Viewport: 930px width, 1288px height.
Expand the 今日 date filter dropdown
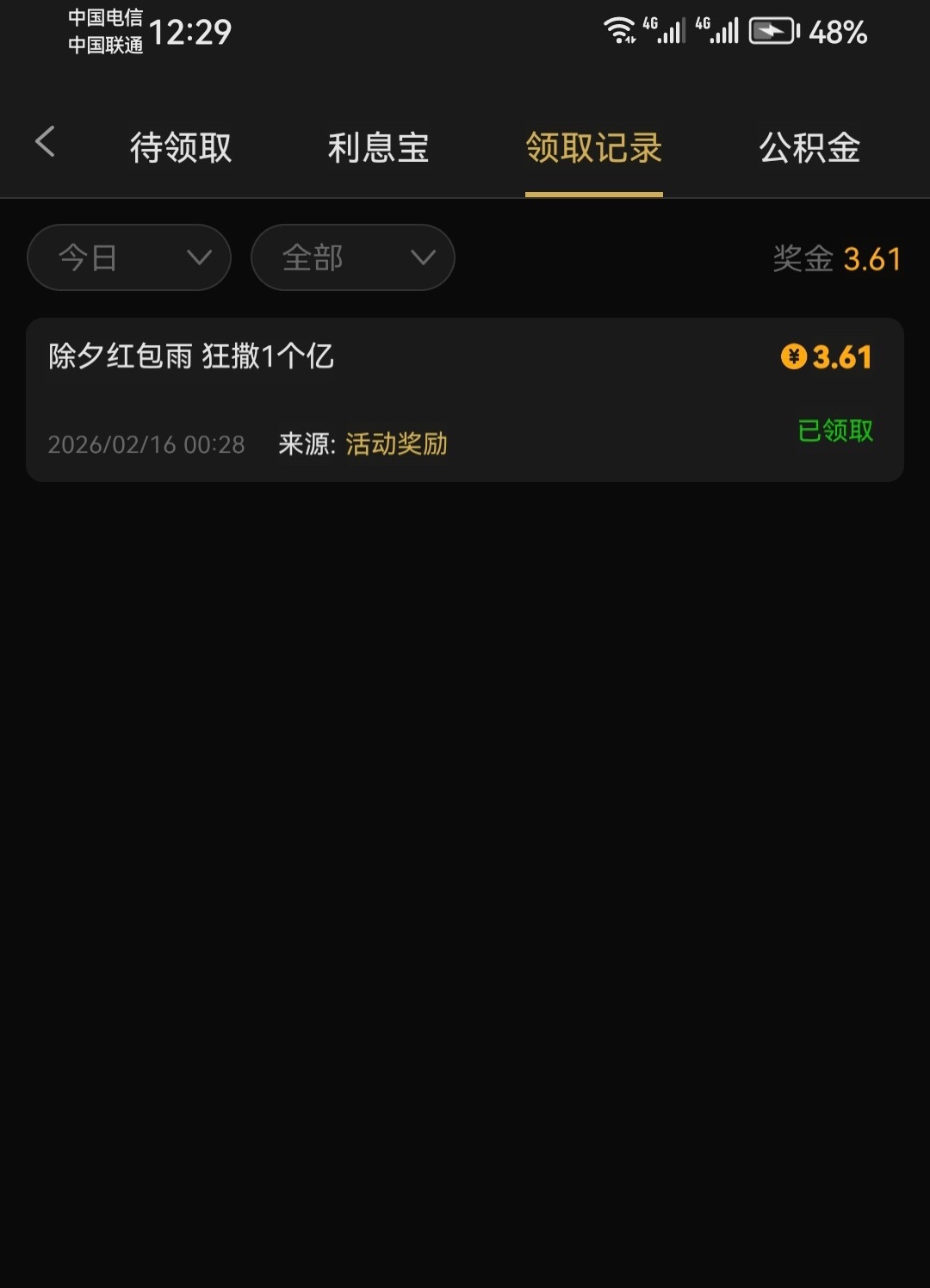129,257
